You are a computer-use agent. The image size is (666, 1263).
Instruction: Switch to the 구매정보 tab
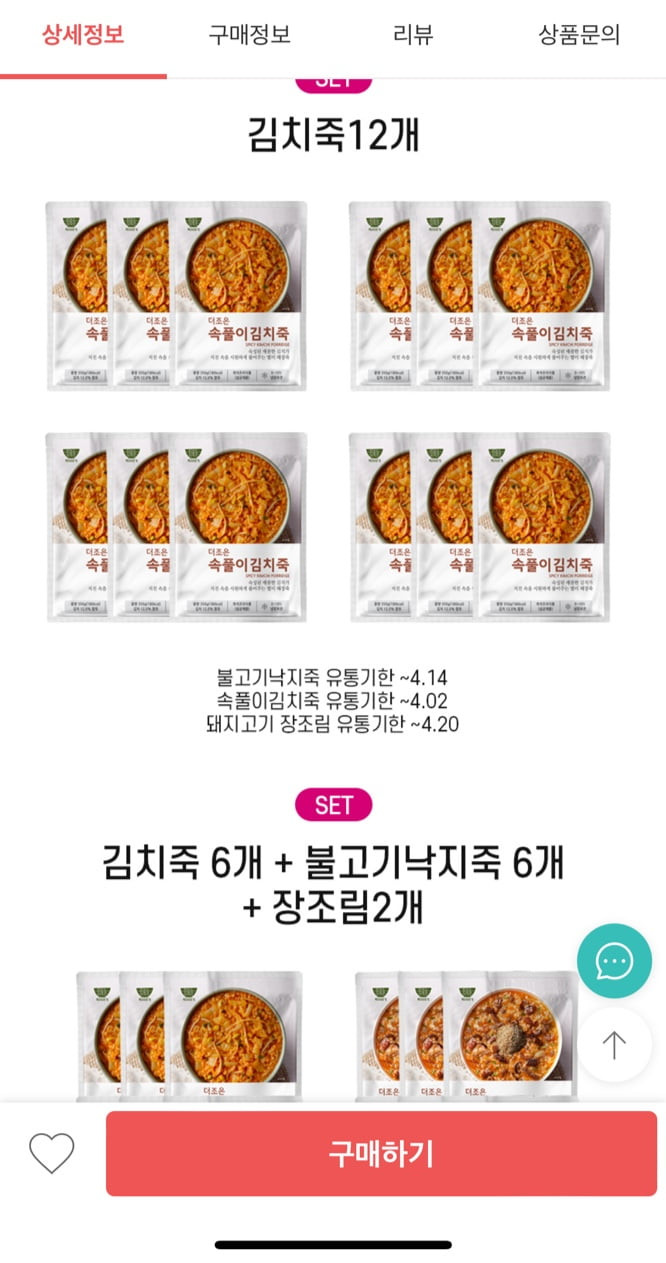pyautogui.click(x=249, y=35)
